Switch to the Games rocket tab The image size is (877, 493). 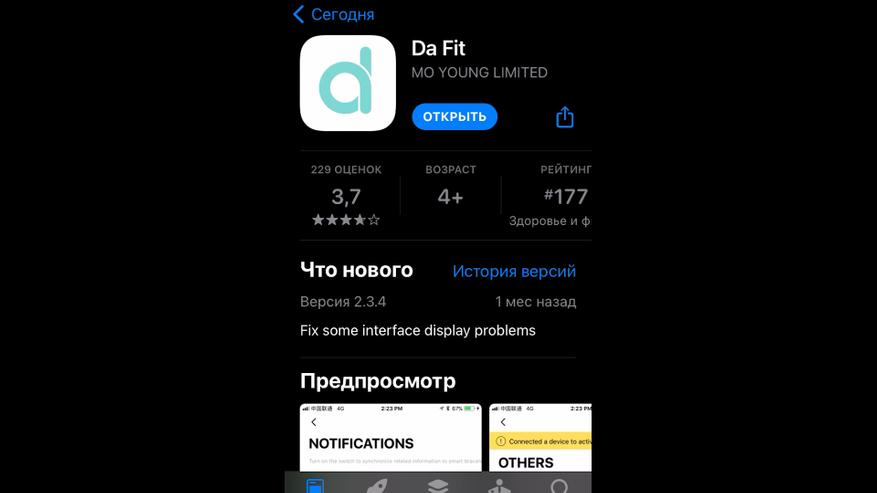tap(377, 485)
